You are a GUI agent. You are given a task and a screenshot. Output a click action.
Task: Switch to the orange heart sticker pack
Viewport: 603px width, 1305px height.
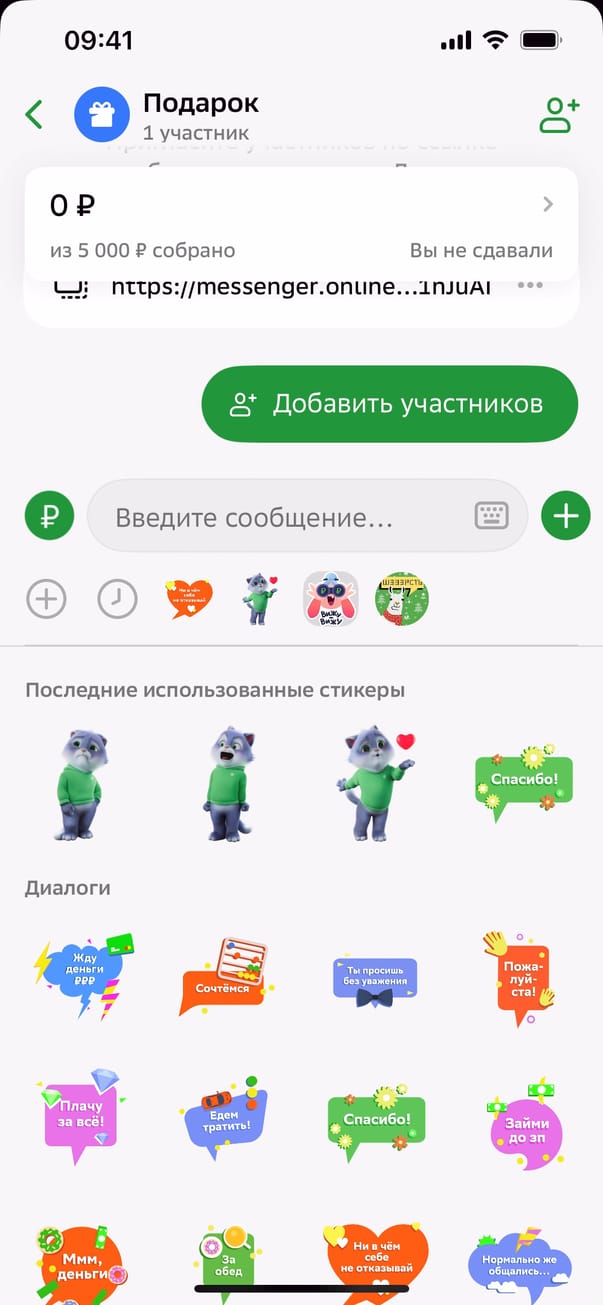pos(189,599)
